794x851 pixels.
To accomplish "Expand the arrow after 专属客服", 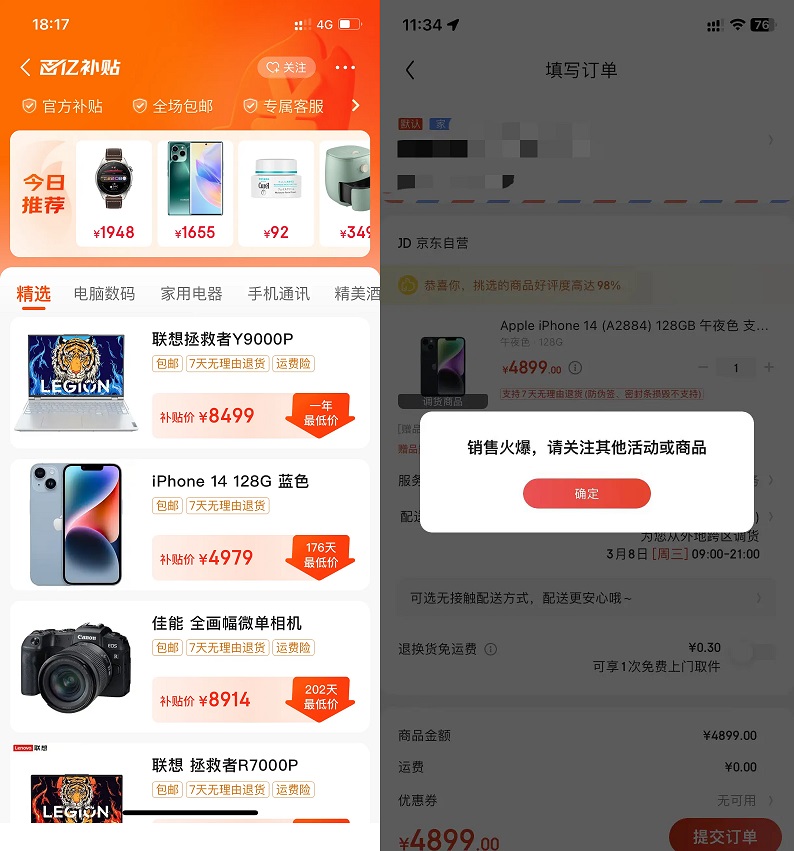I will (x=356, y=105).
